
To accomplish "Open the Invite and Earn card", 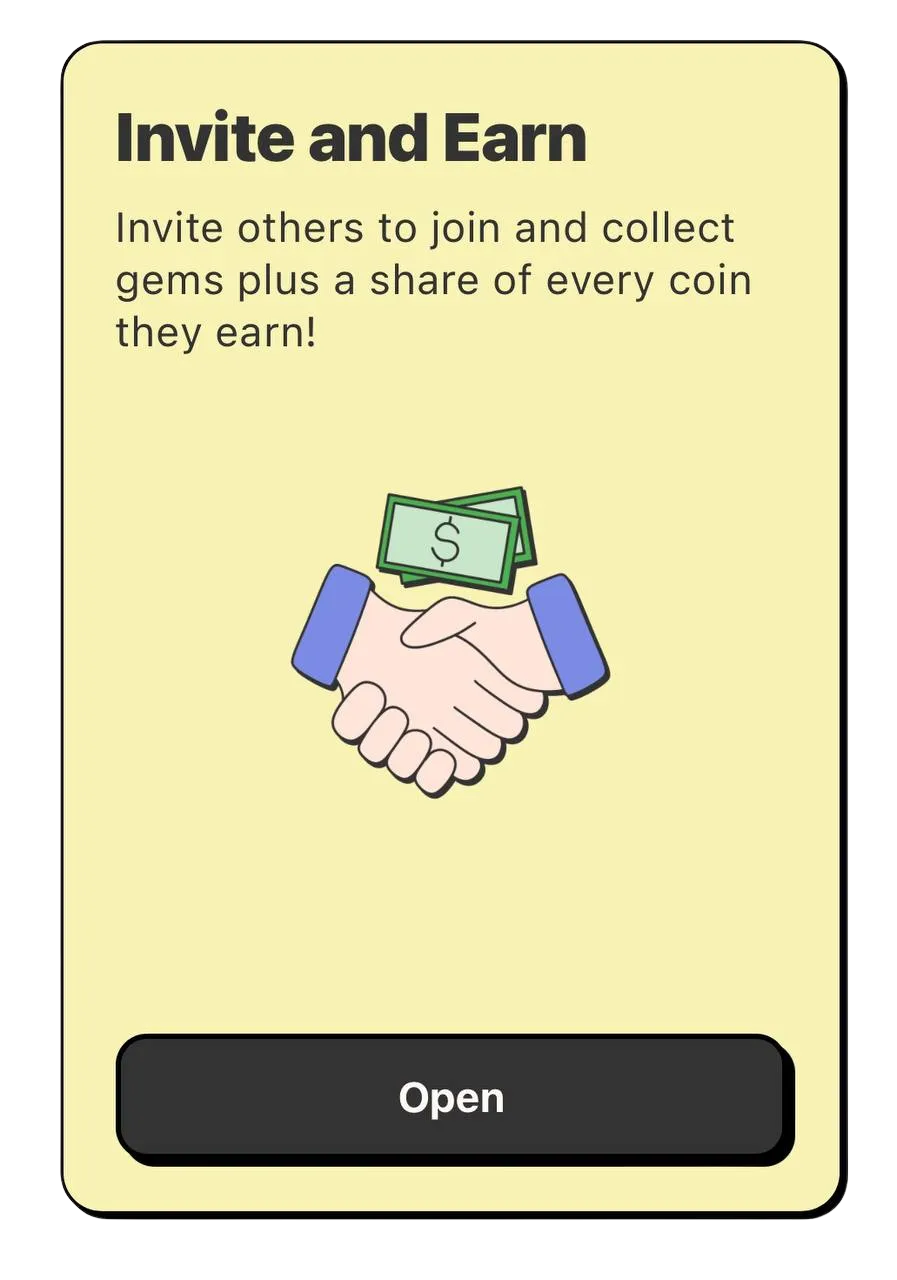I will (450, 1097).
